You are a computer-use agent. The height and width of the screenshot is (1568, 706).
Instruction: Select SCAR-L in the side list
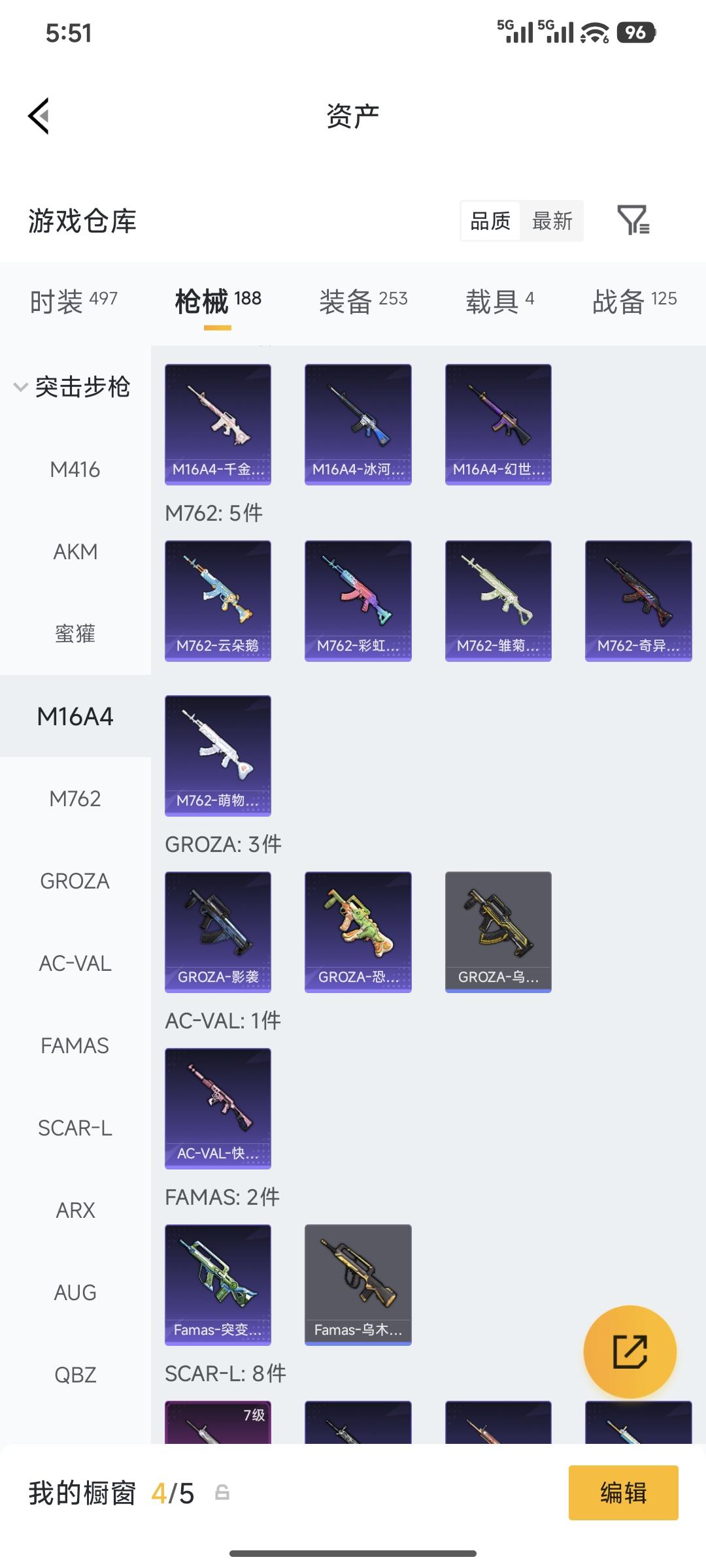tap(75, 1128)
